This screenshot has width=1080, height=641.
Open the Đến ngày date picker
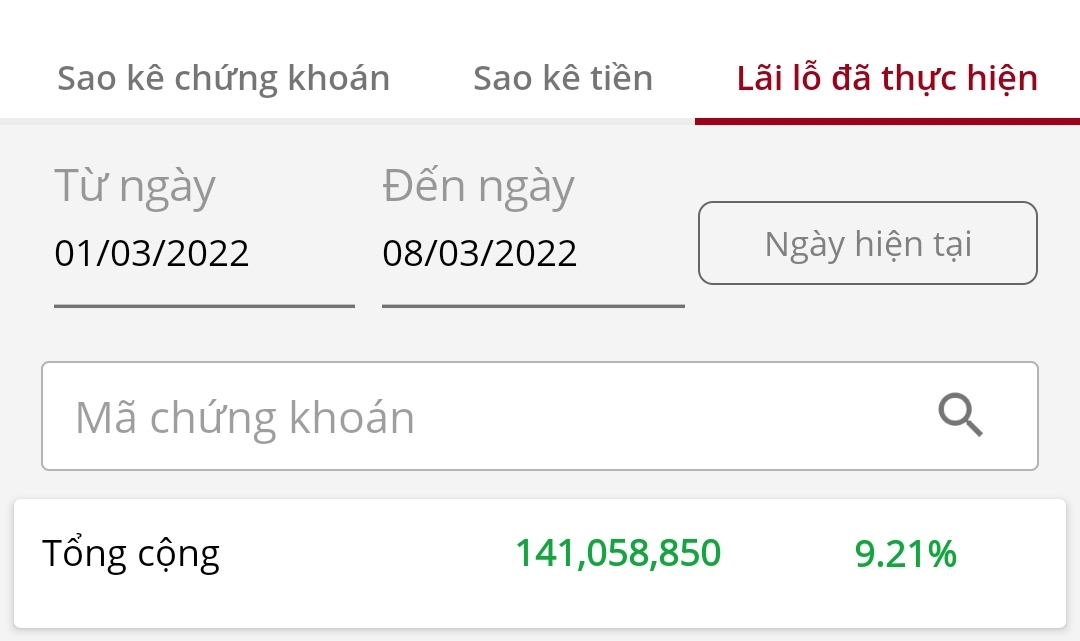click(532, 254)
